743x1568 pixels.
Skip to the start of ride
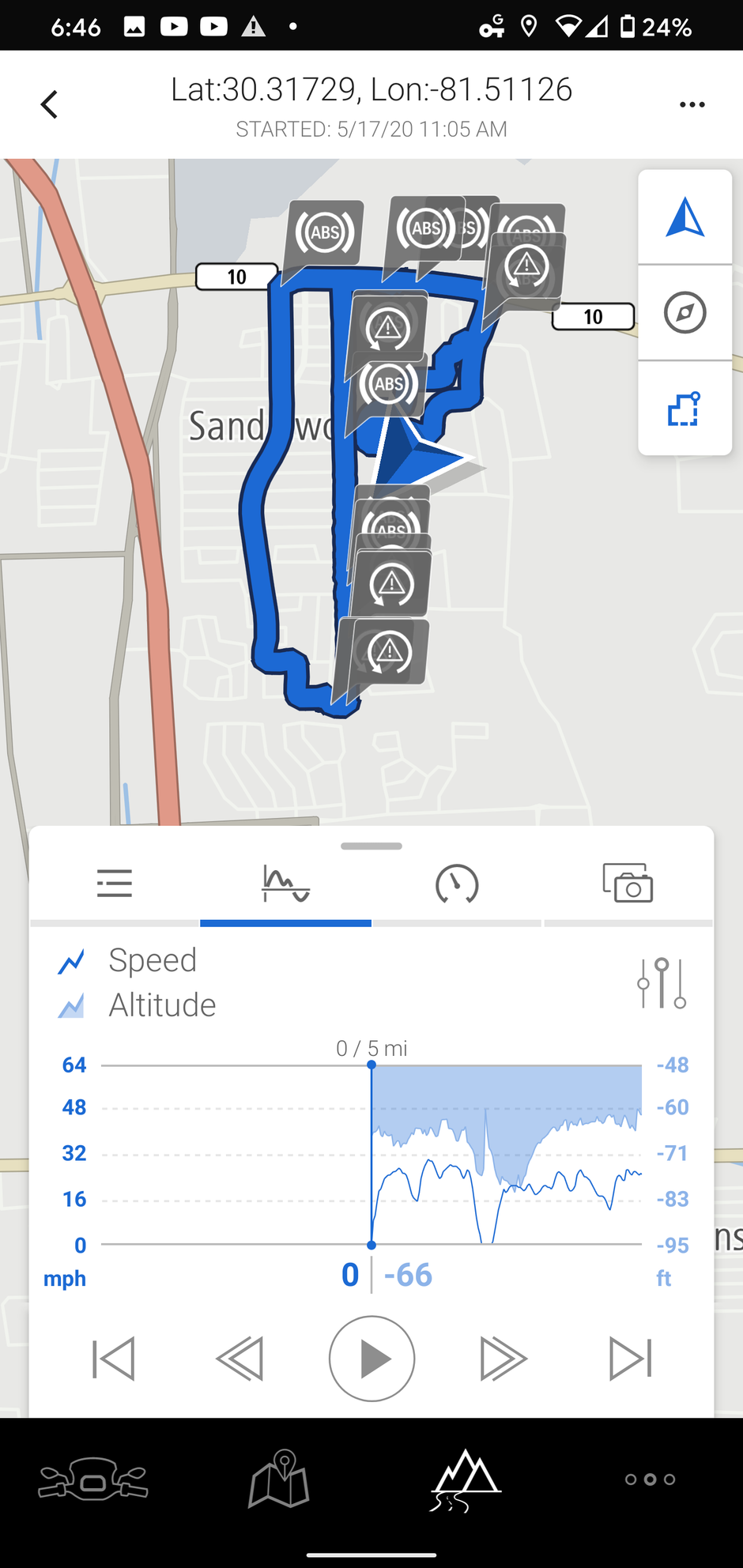pyautogui.click(x=114, y=1359)
